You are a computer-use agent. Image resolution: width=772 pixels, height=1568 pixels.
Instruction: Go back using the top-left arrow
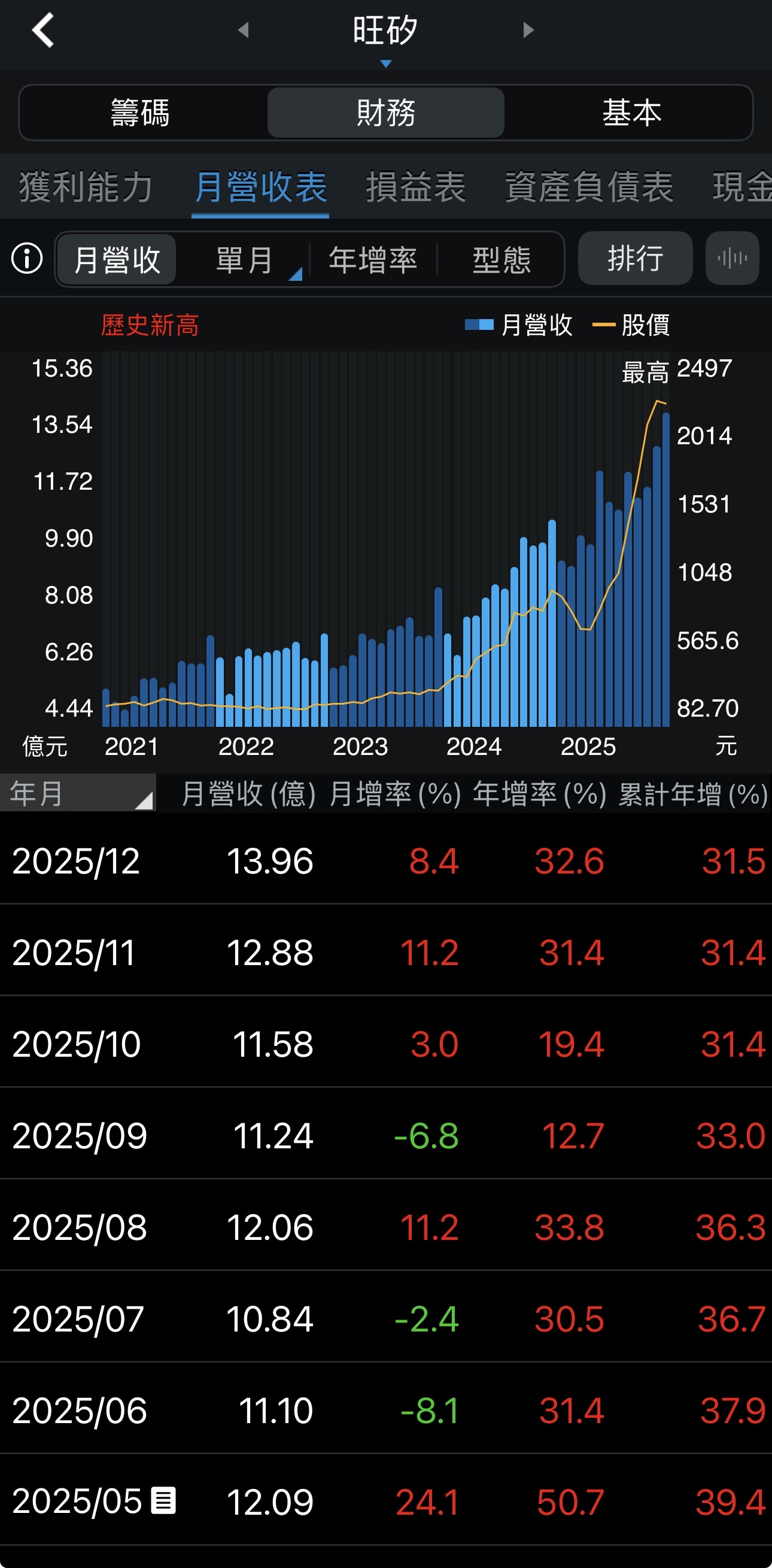click(x=43, y=30)
